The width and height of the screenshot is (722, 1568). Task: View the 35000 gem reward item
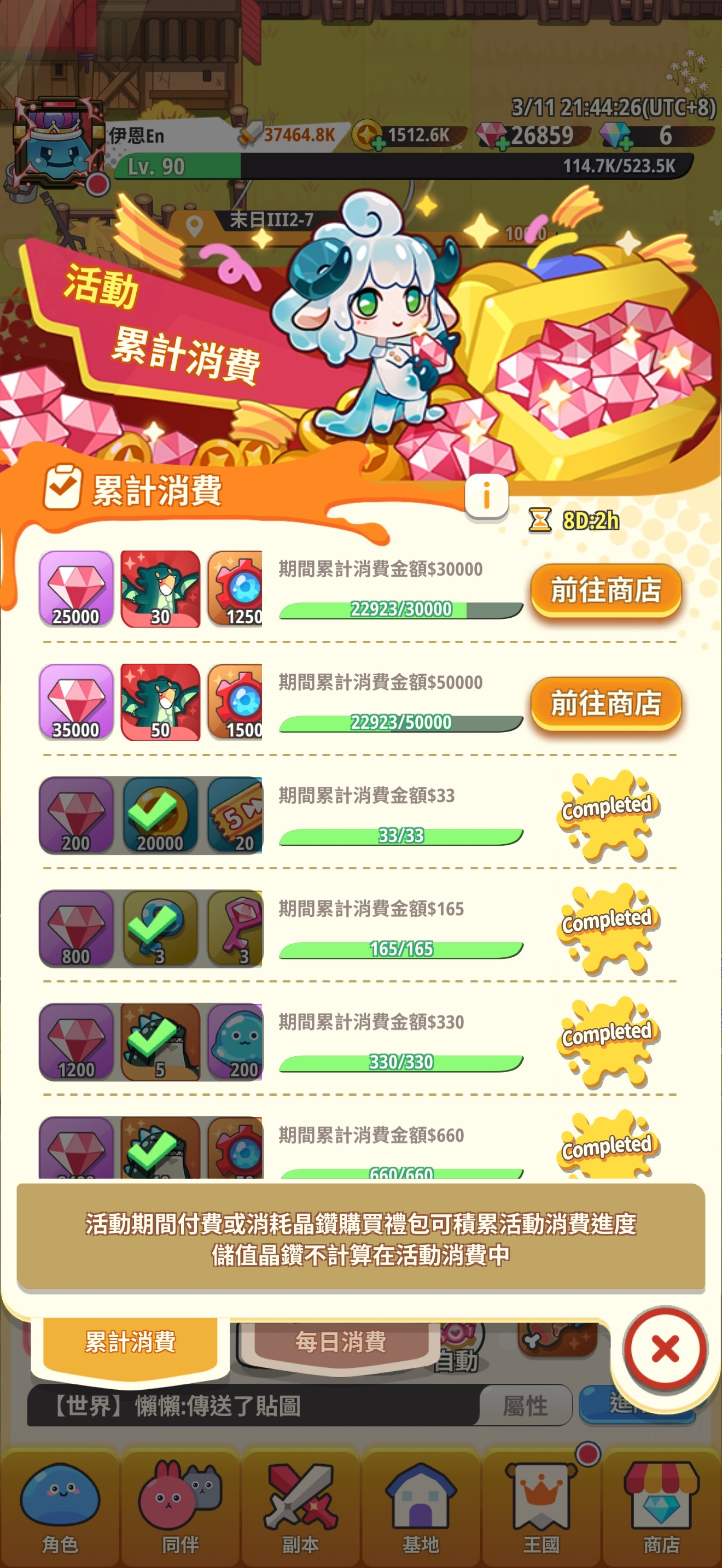click(76, 702)
